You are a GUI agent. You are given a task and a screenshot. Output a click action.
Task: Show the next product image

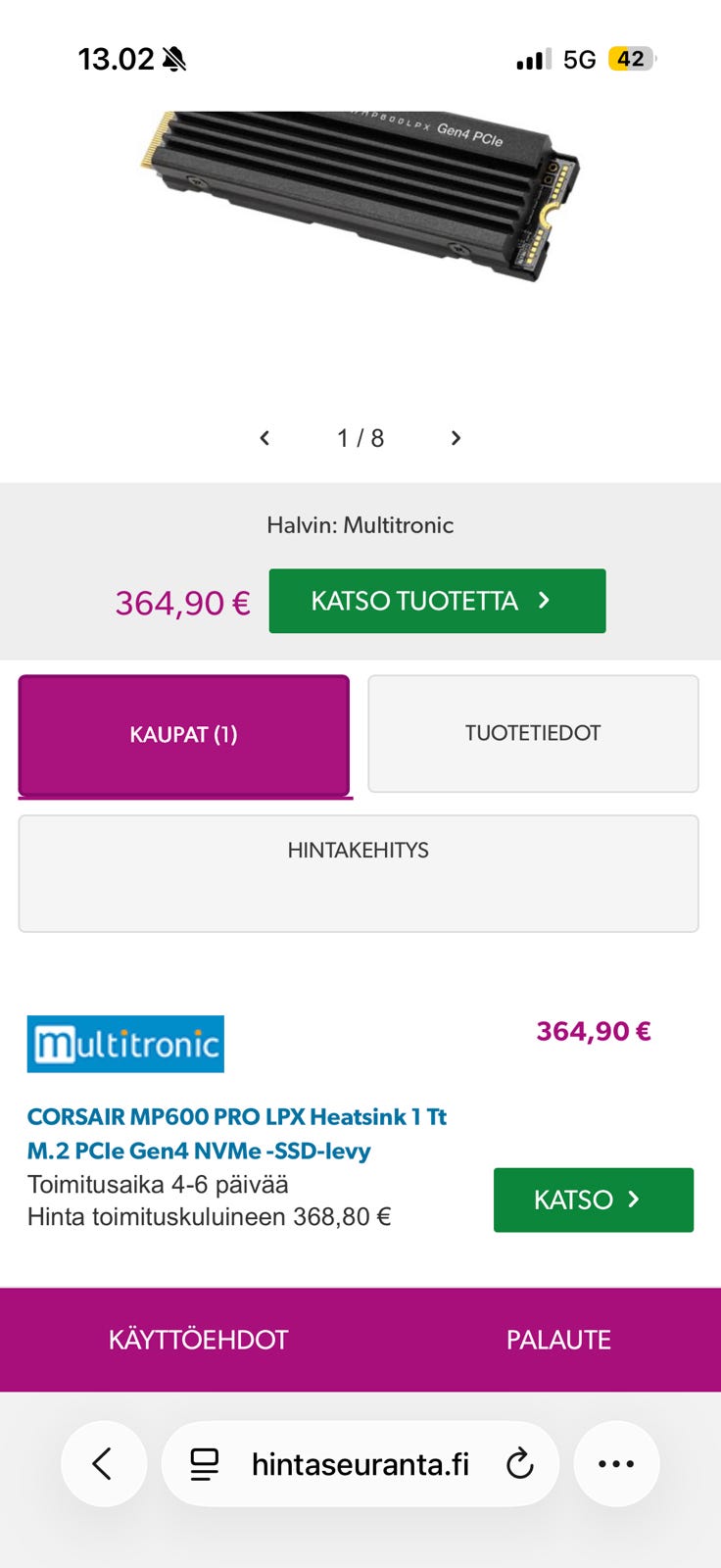(456, 438)
